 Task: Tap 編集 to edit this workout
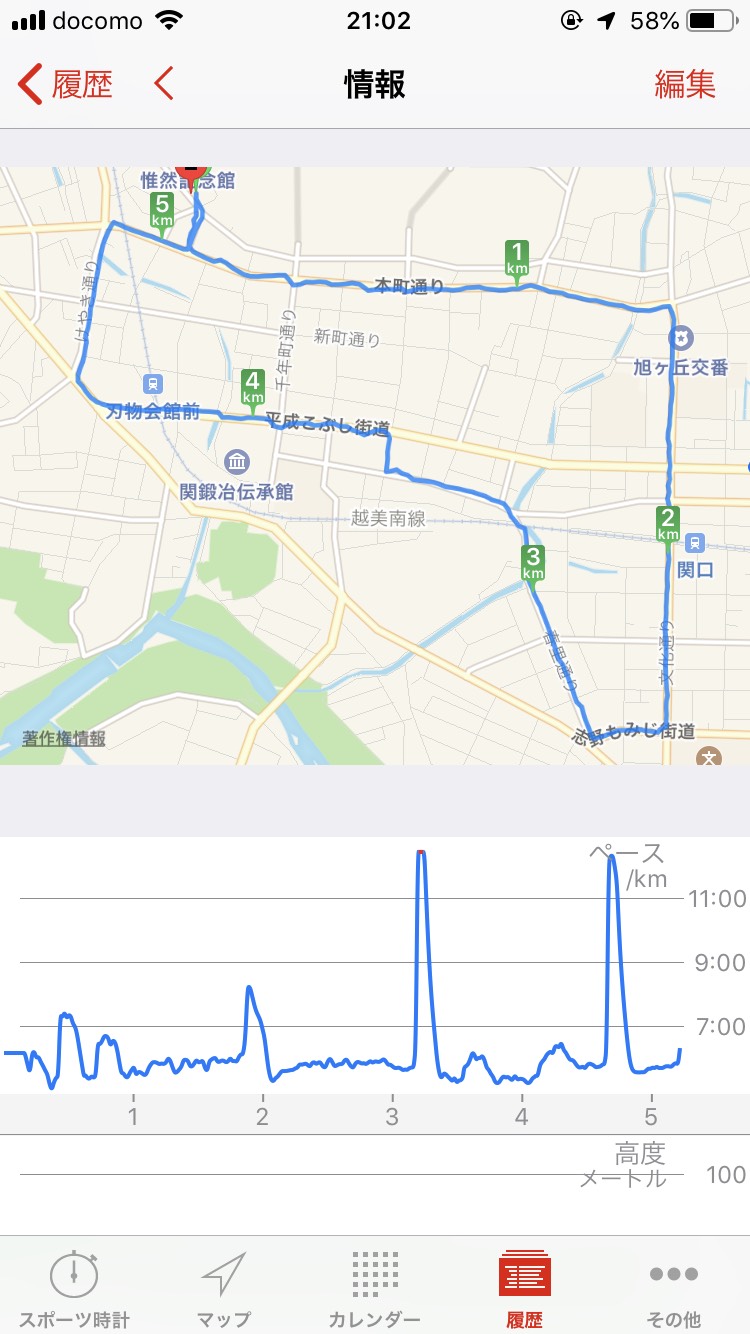coord(685,85)
